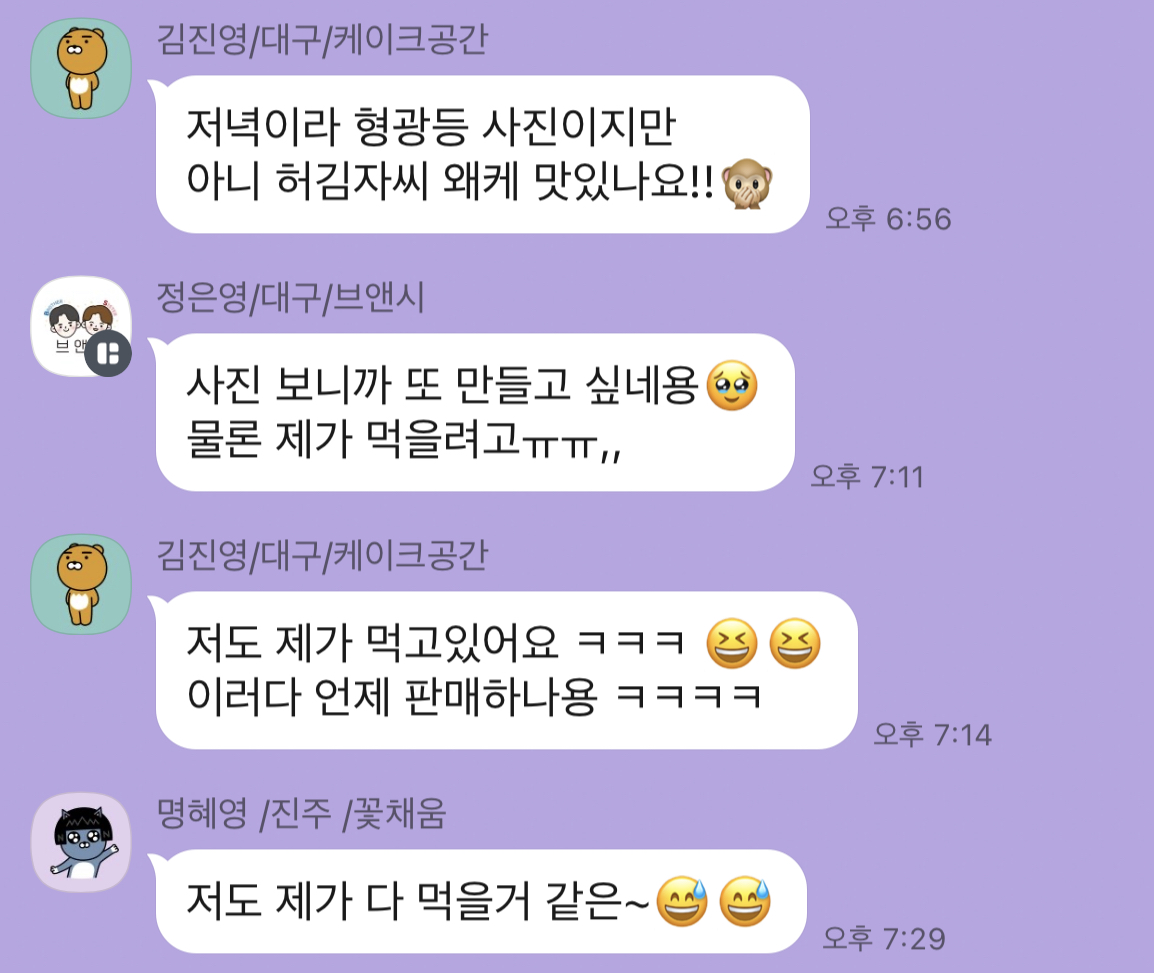Open 김진영's avatar beside the 6:56 message
The width and height of the screenshot is (1154, 973).
click(x=81, y=68)
